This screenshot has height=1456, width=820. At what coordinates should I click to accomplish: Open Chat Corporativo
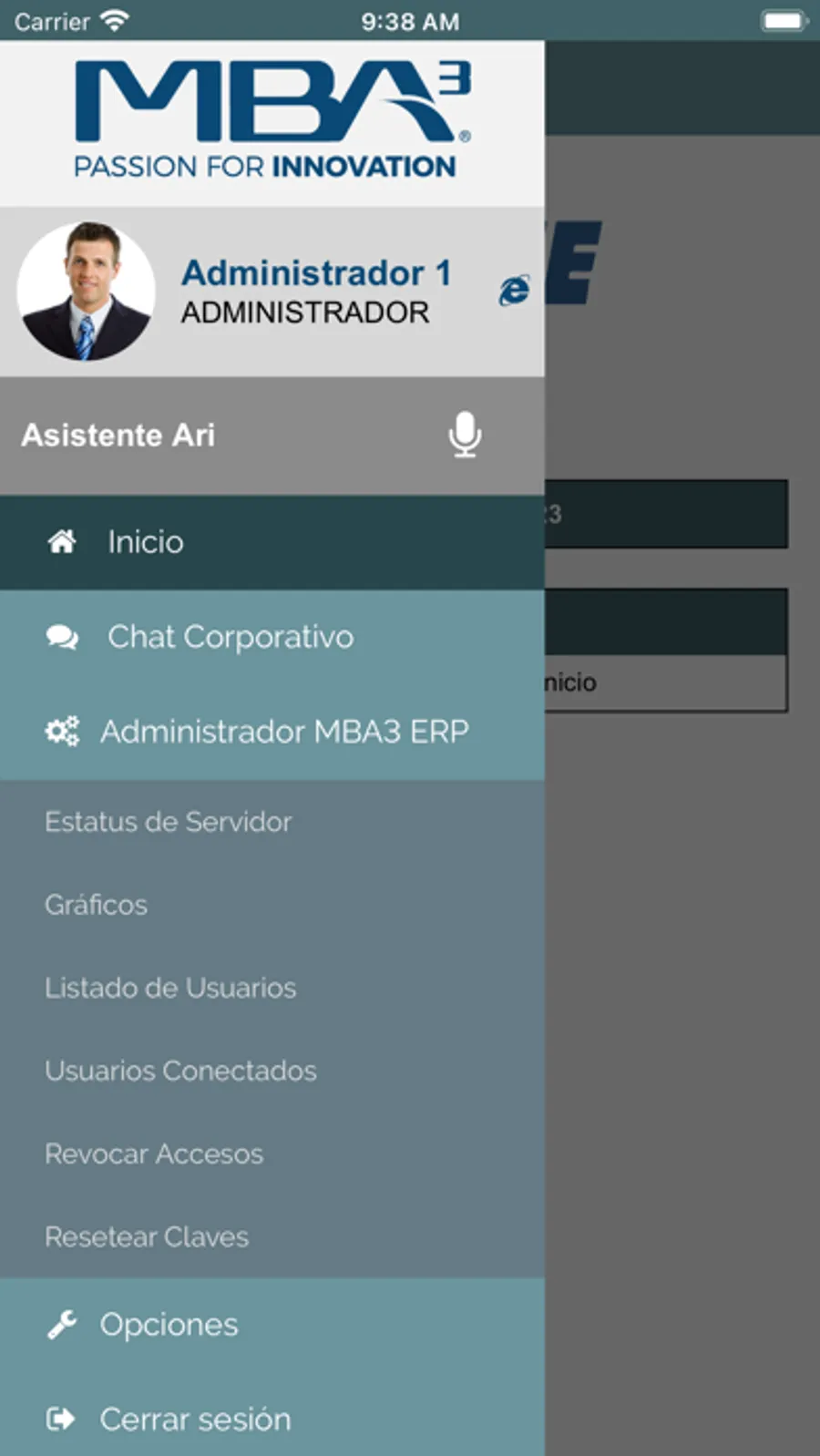pyautogui.click(x=272, y=637)
